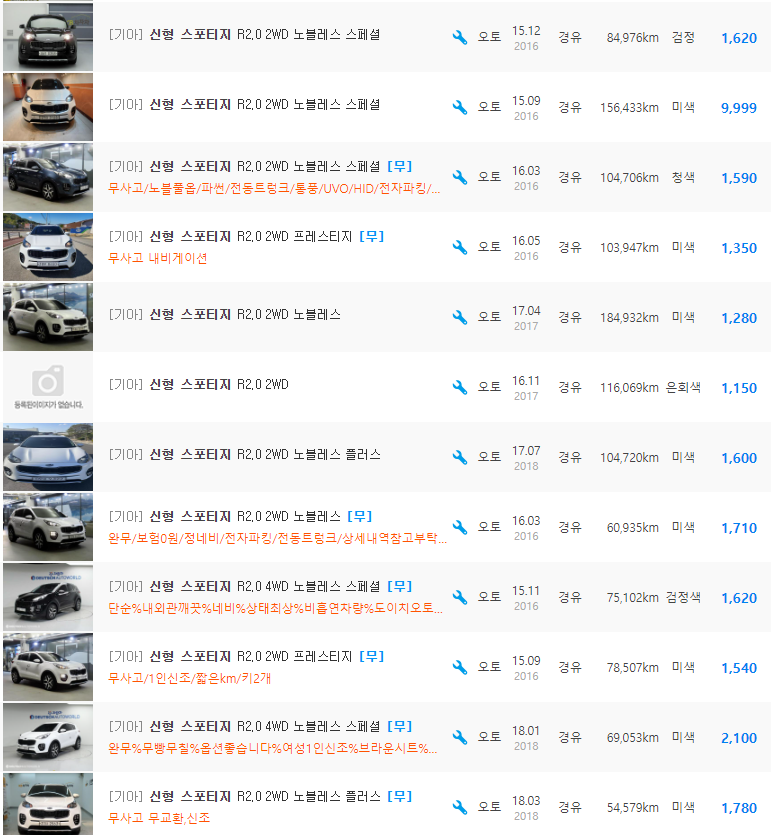The image size is (771, 835).
Task: Open repair history wrench icon for first listing
Action: pos(460,37)
